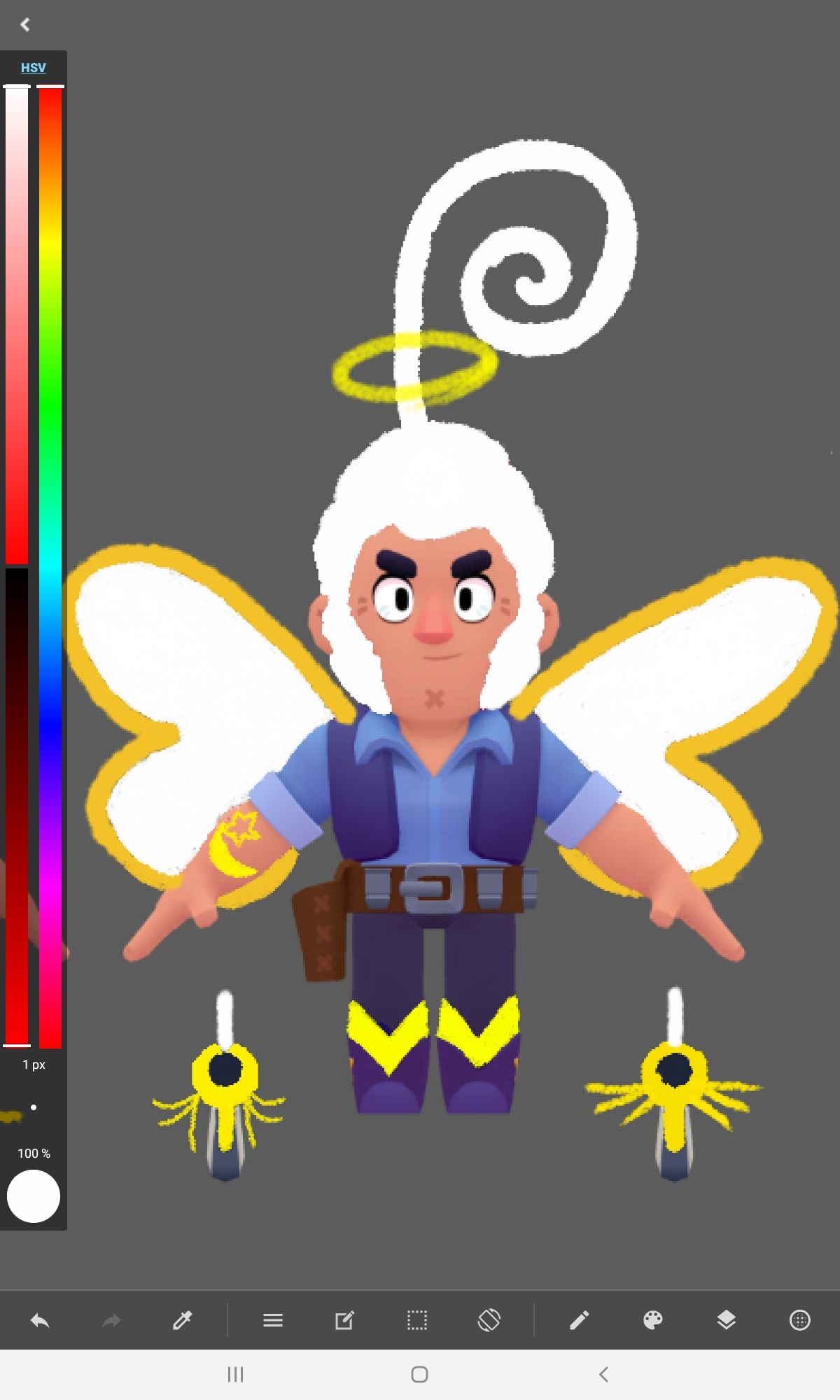Open the HSV color mode link
The width and height of the screenshot is (840, 1400).
coord(33,68)
